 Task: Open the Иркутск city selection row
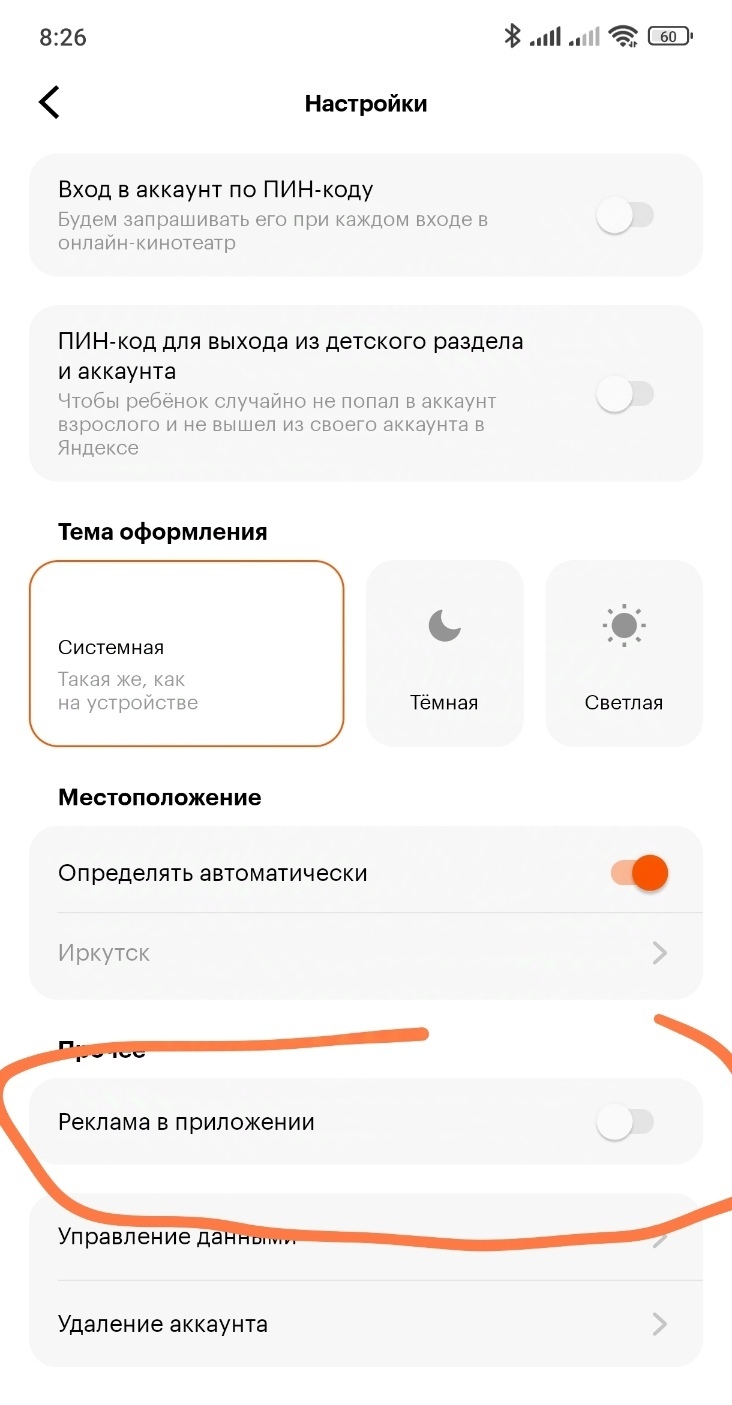click(x=366, y=953)
